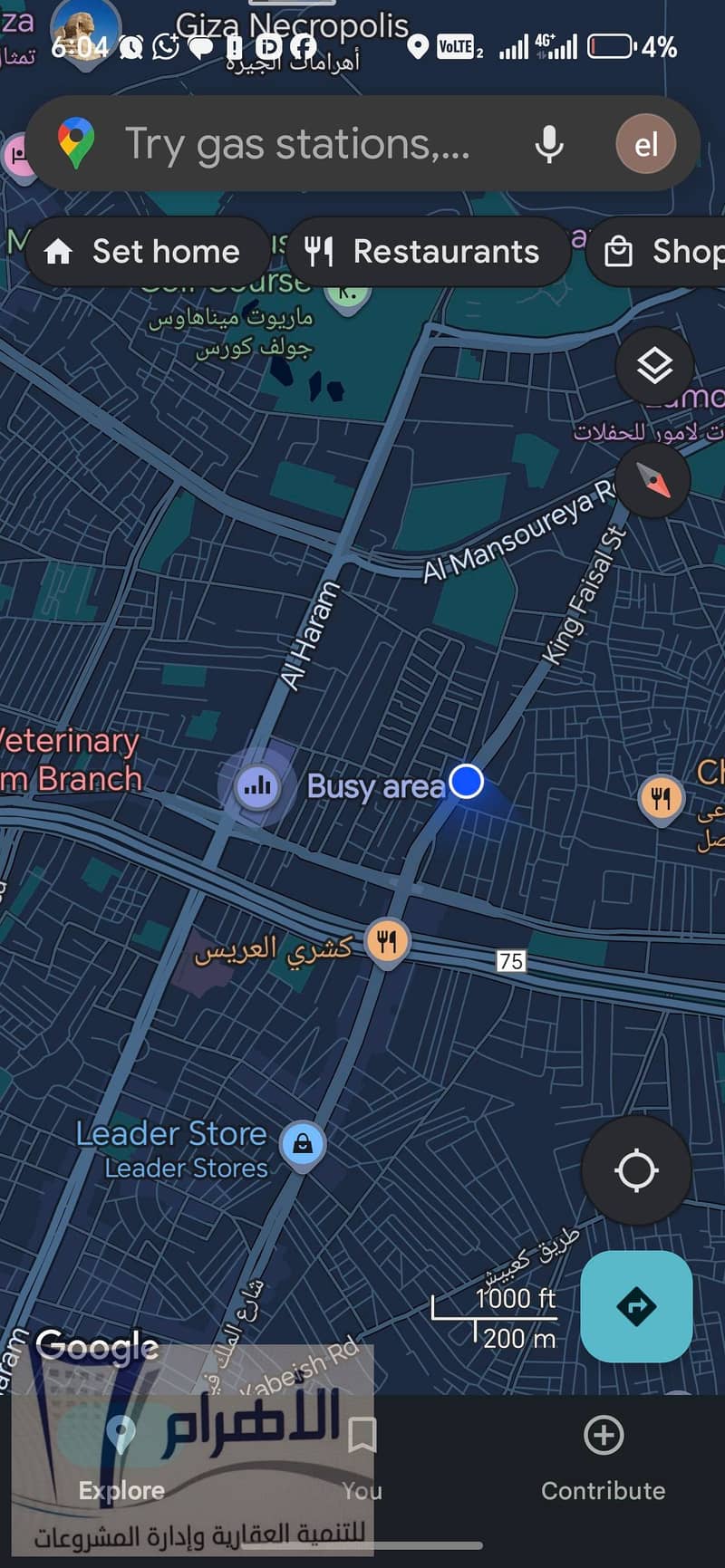Image resolution: width=725 pixels, height=1568 pixels.
Task: Tap the Set home chip
Action: point(147,252)
